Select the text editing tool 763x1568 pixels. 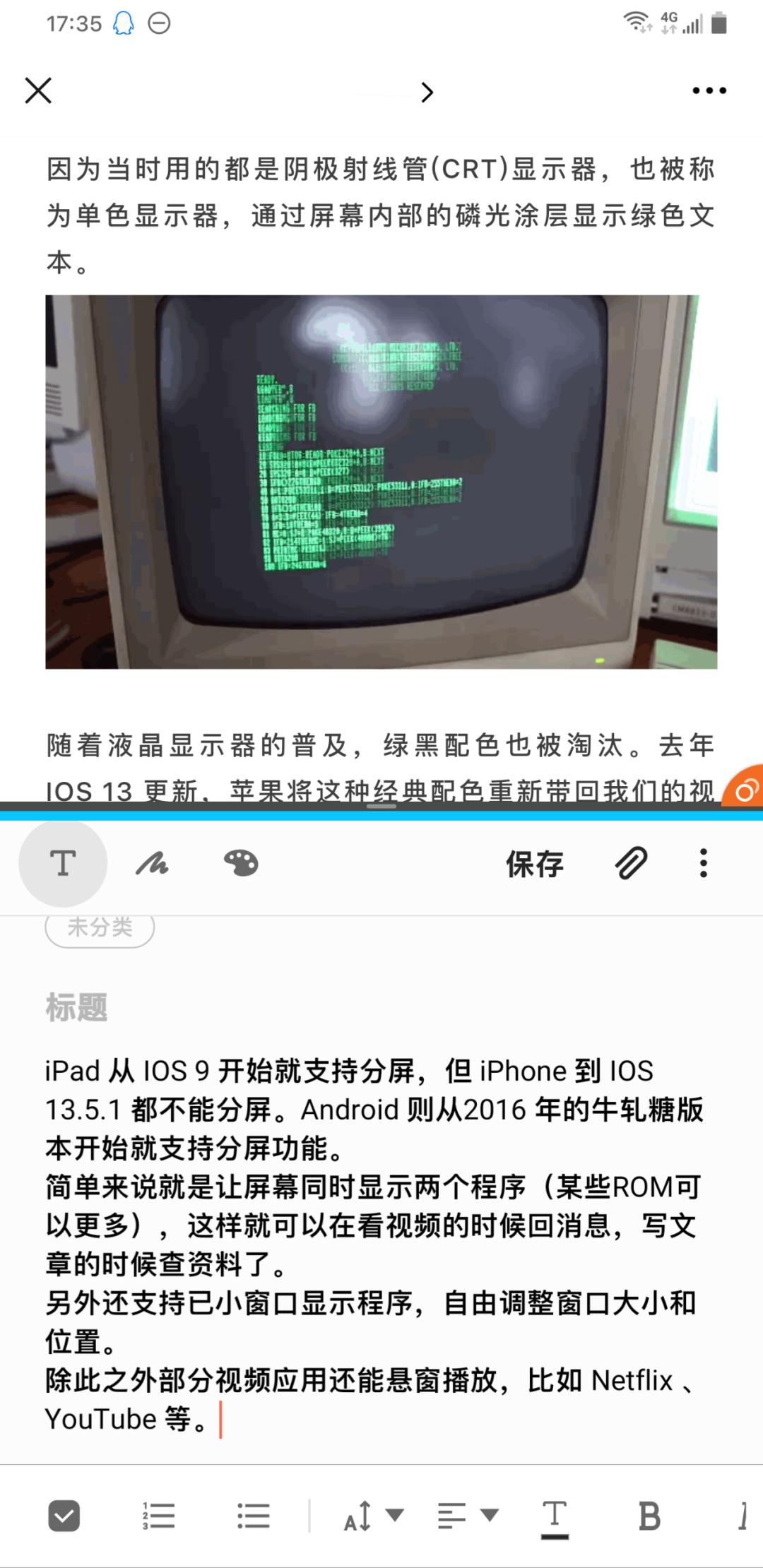coord(64,863)
